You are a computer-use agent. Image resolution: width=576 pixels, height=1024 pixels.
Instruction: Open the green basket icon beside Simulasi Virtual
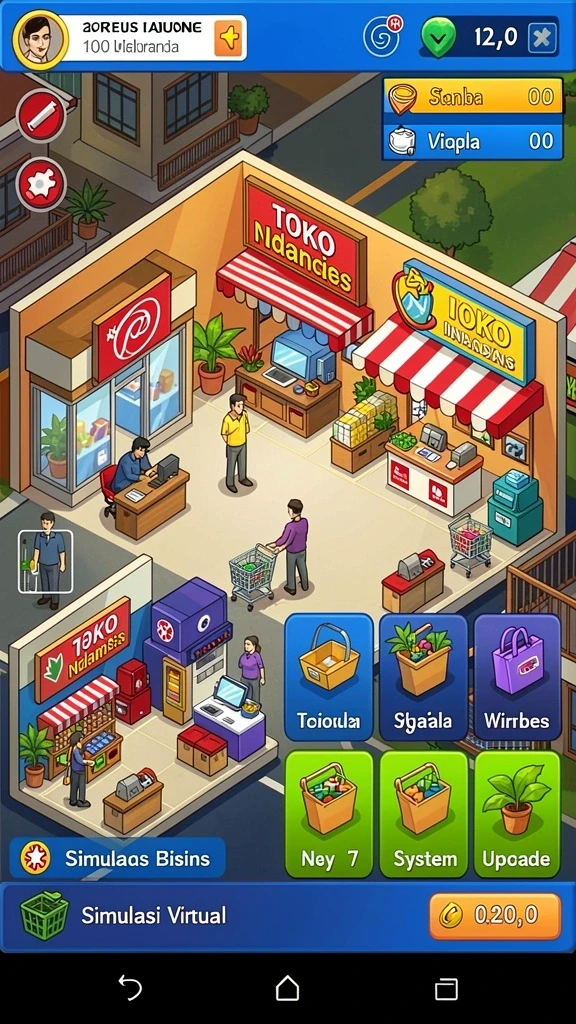(44, 916)
